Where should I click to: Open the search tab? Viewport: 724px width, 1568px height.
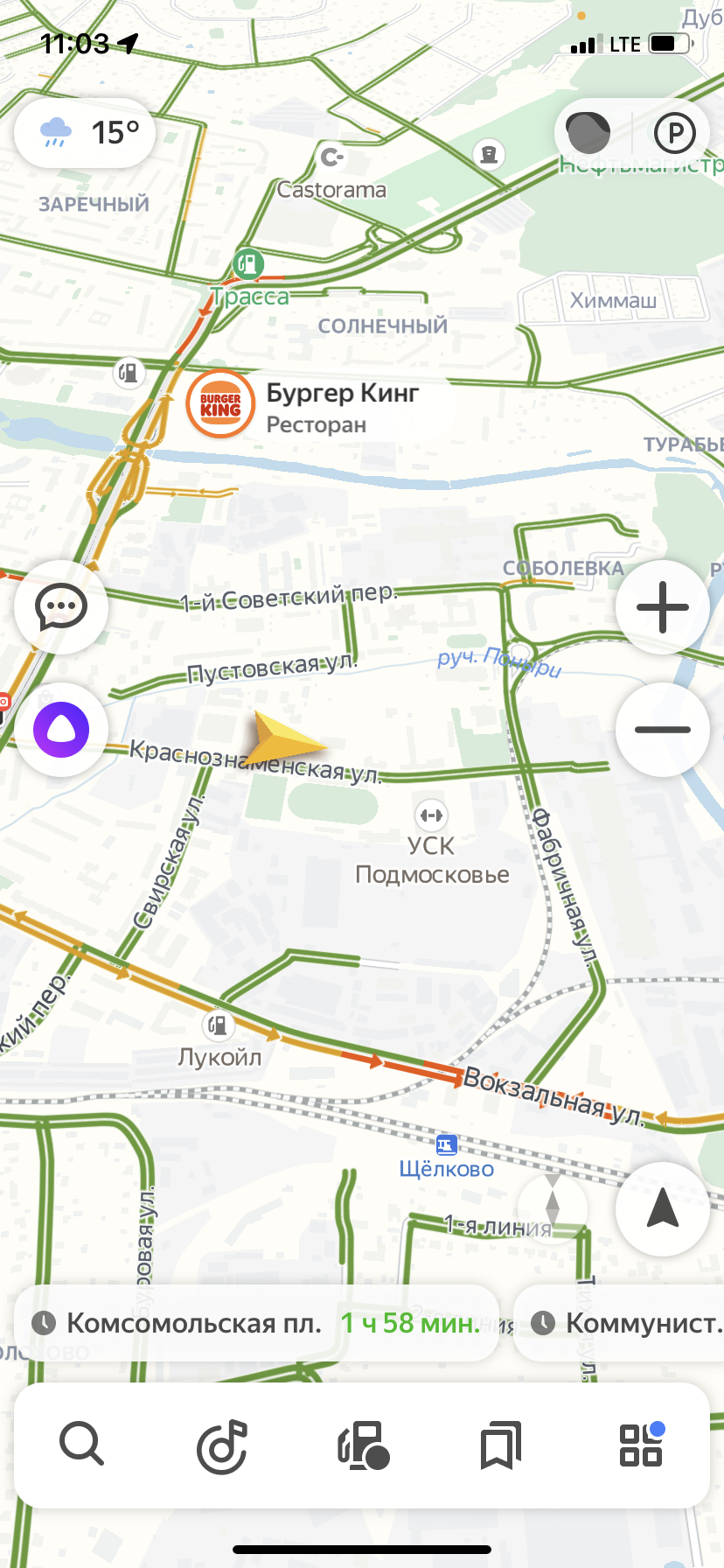81,1445
